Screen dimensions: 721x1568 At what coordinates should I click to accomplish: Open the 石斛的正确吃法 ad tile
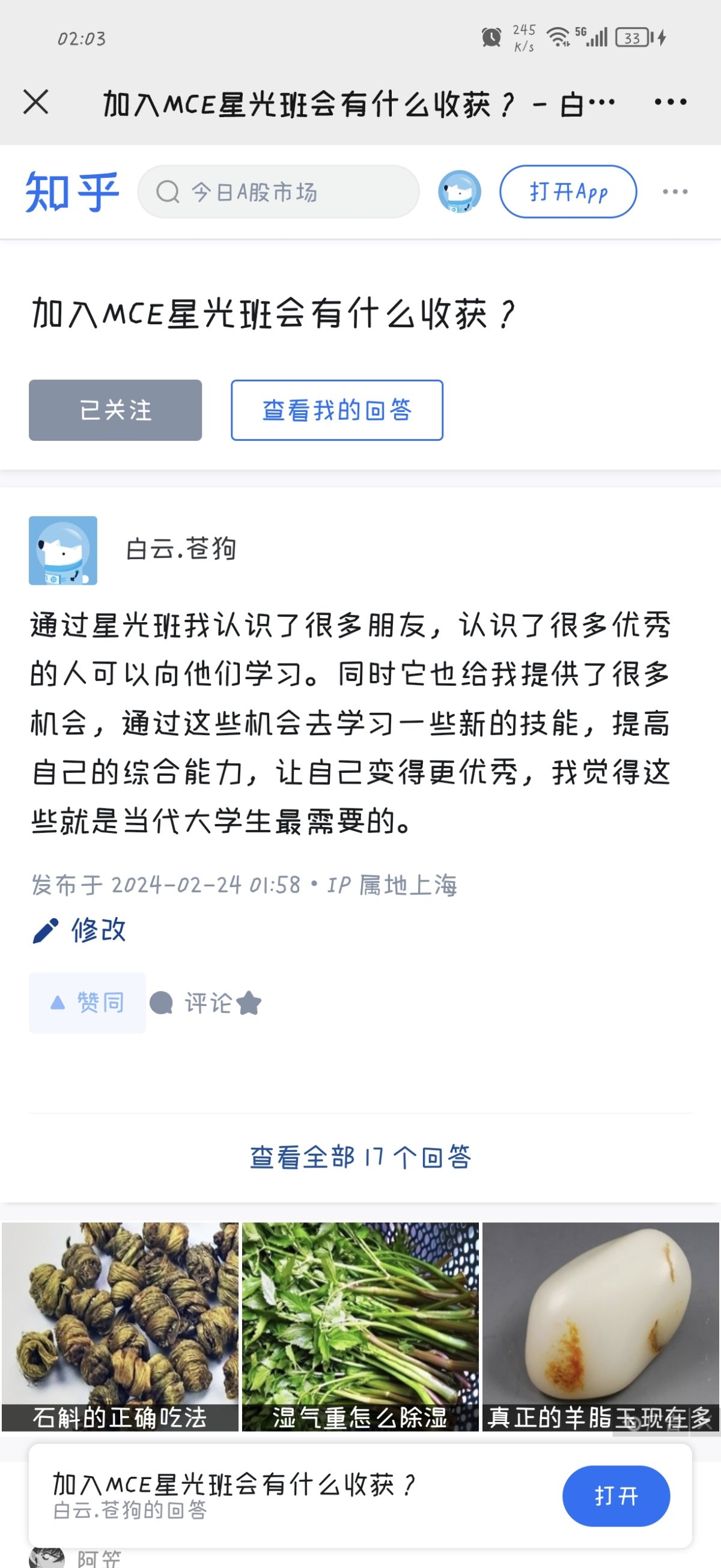pyautogui.click(x=120, y=1326)
